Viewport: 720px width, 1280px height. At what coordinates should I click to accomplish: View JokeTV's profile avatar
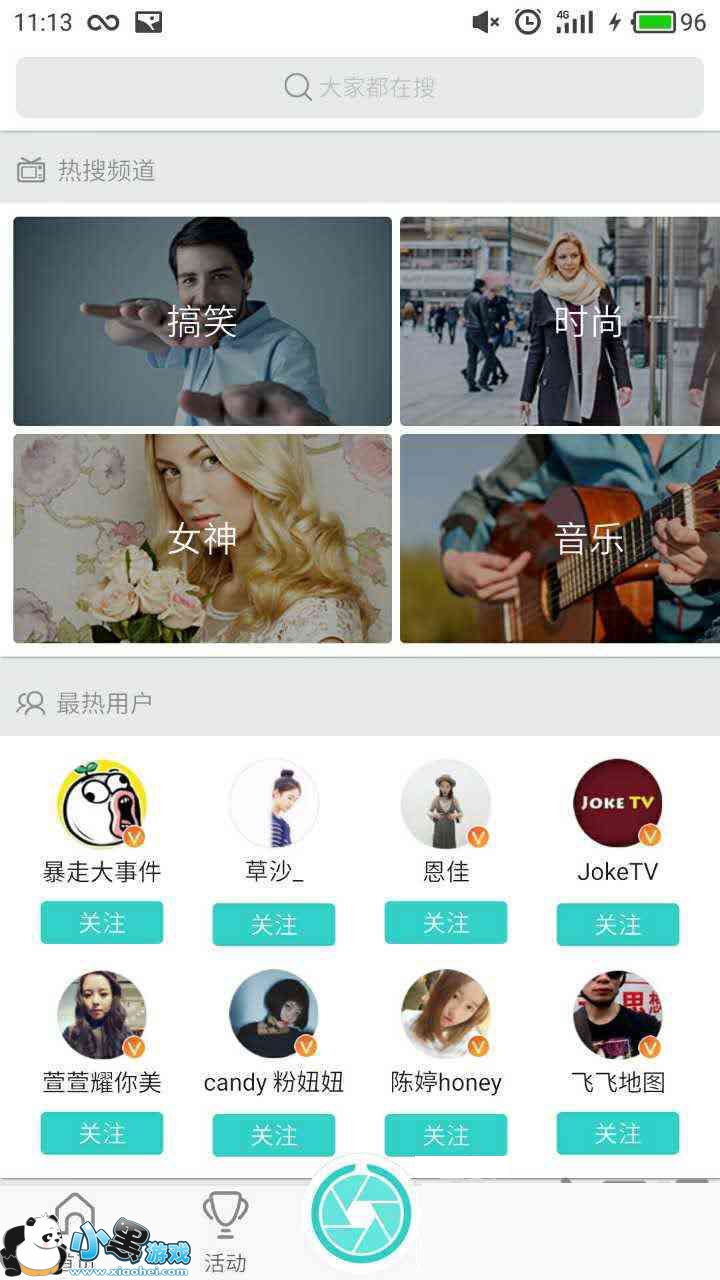618,803
